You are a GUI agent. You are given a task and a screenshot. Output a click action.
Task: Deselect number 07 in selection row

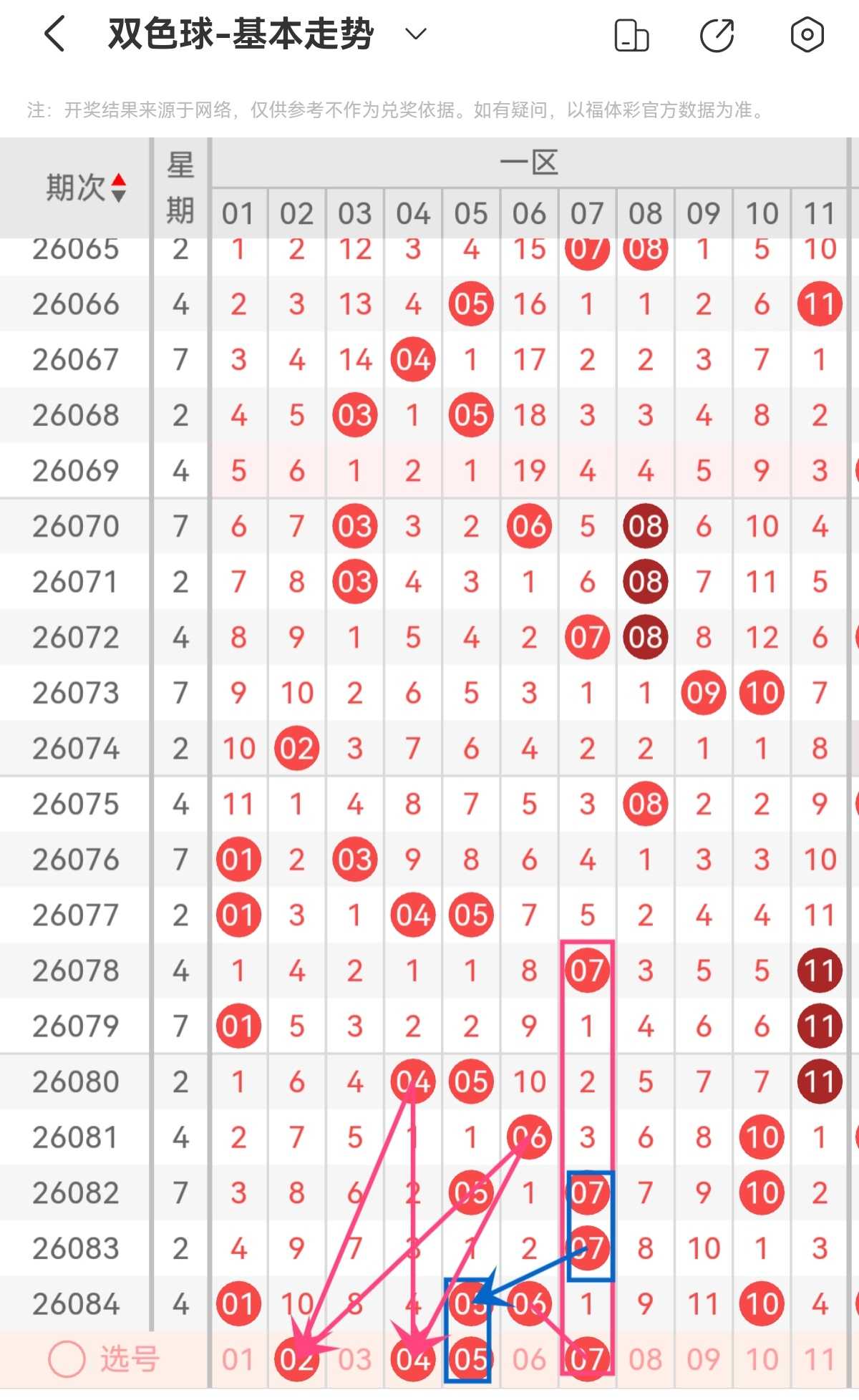click(587, 1359)
